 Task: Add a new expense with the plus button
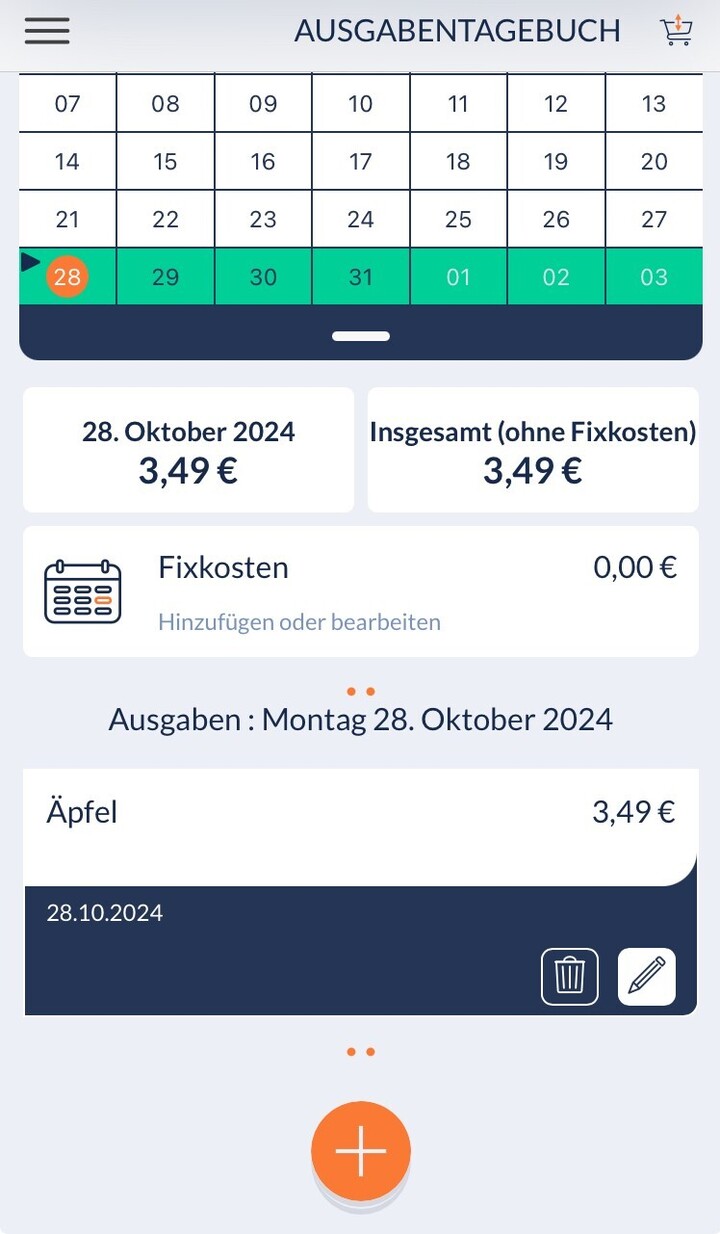tap(361, 1152)
